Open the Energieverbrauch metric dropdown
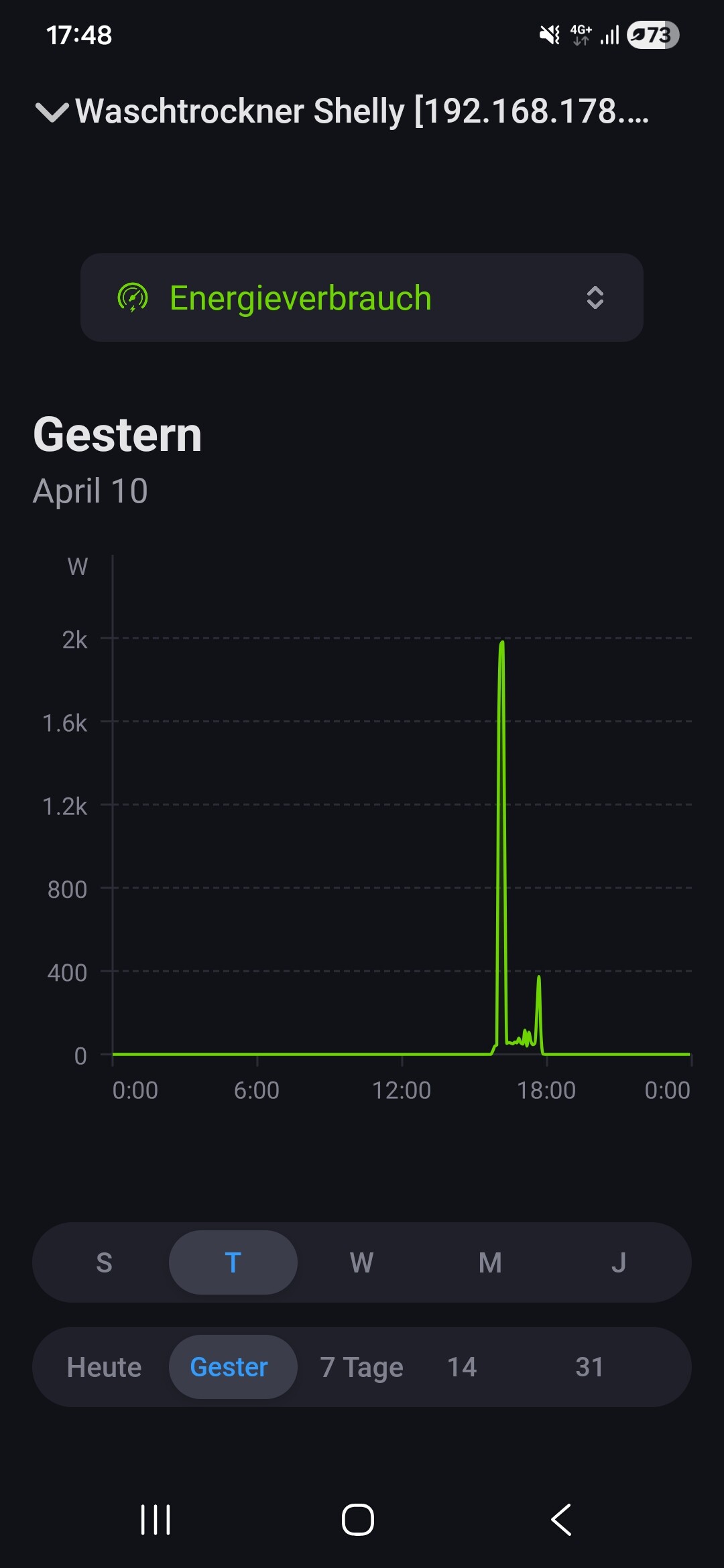 [x=362, y=298]
